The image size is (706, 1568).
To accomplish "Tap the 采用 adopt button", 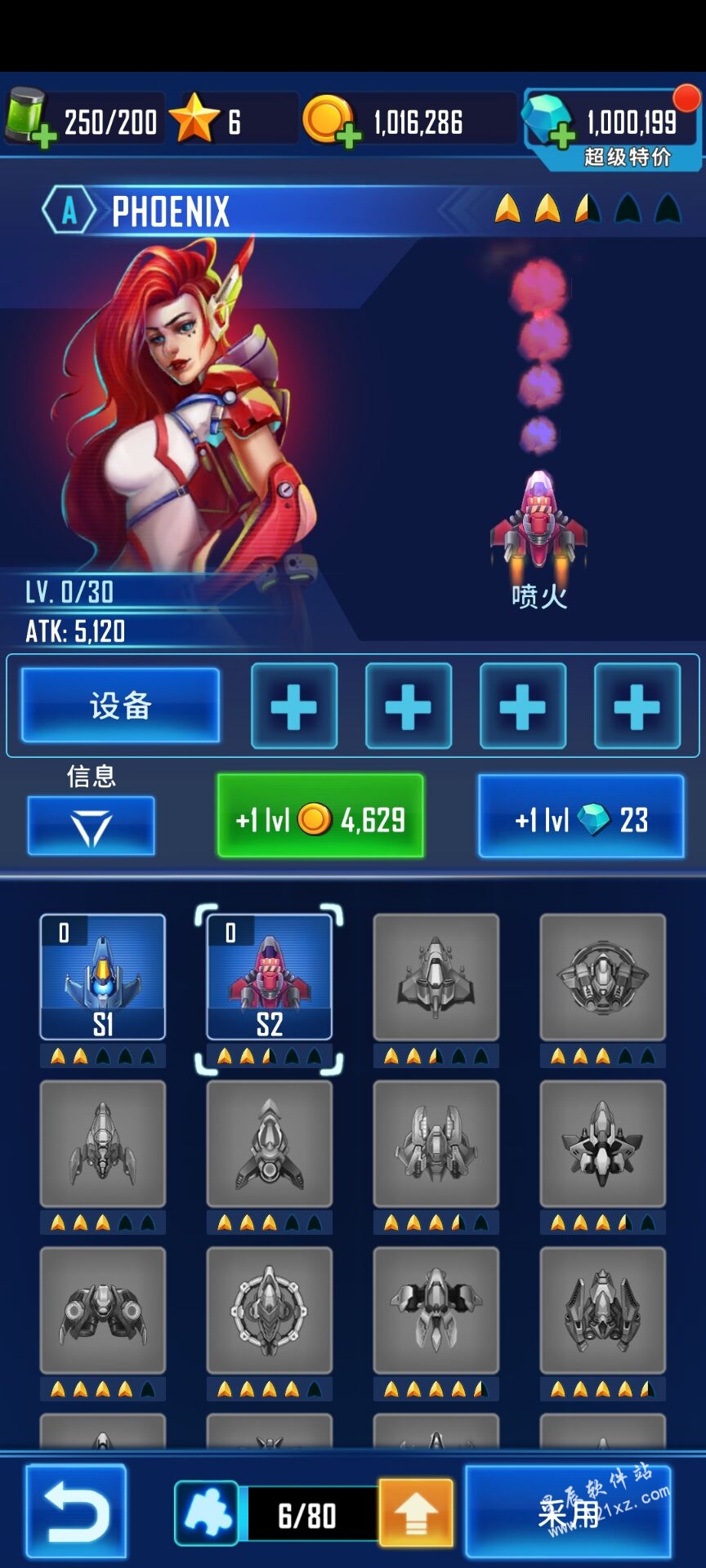I will [x=570, y=1512].
